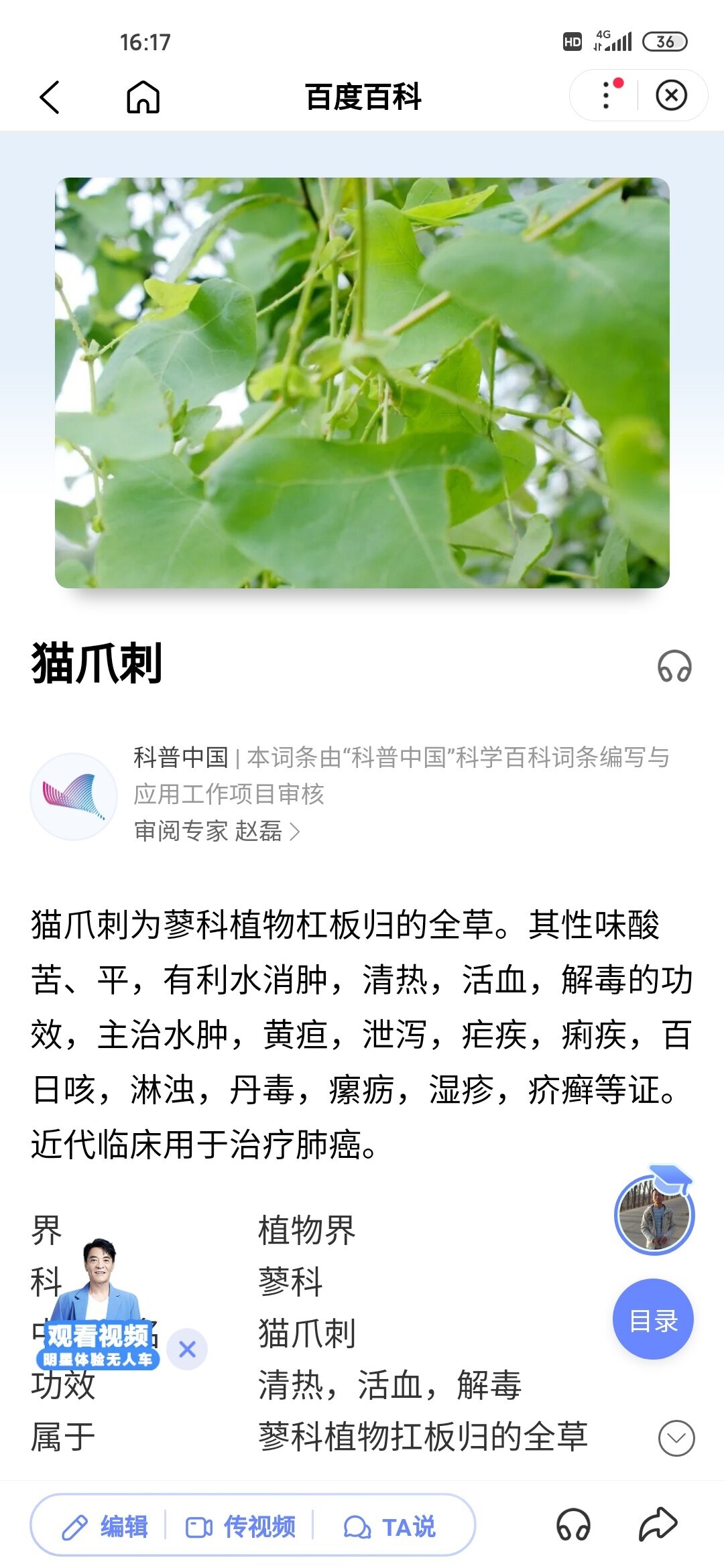Viewport: 724px width, 1568px height.
Task: Edit this entry with 编辑
Action: coord(105,1527)
